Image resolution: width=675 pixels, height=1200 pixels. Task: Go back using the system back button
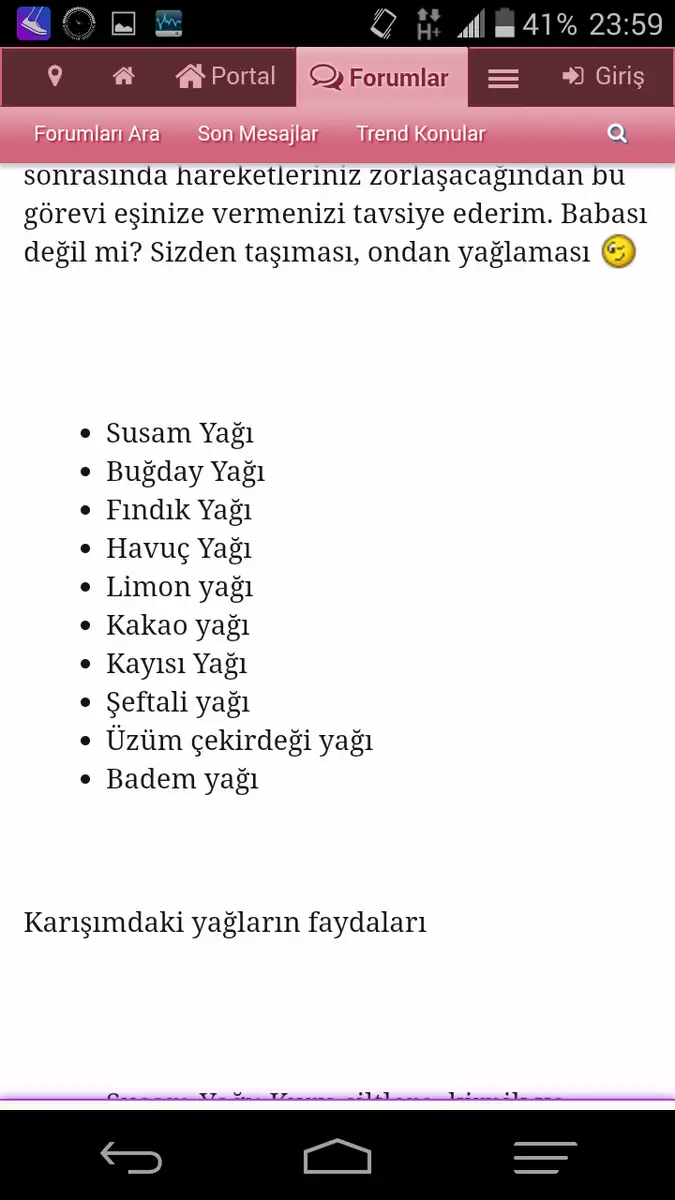pos(131,1157)
